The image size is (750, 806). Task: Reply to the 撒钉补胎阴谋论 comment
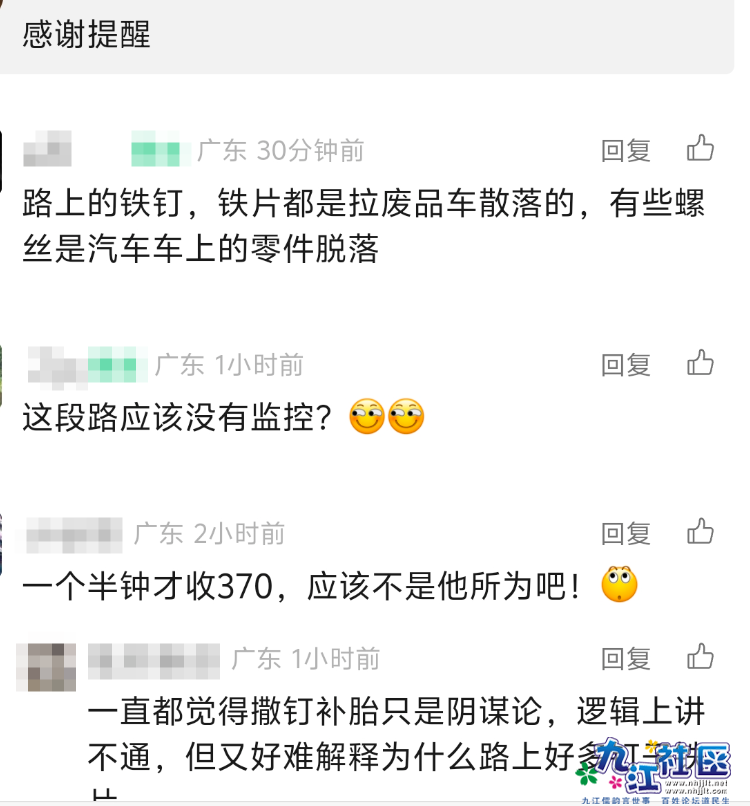[x=626, y=659]
